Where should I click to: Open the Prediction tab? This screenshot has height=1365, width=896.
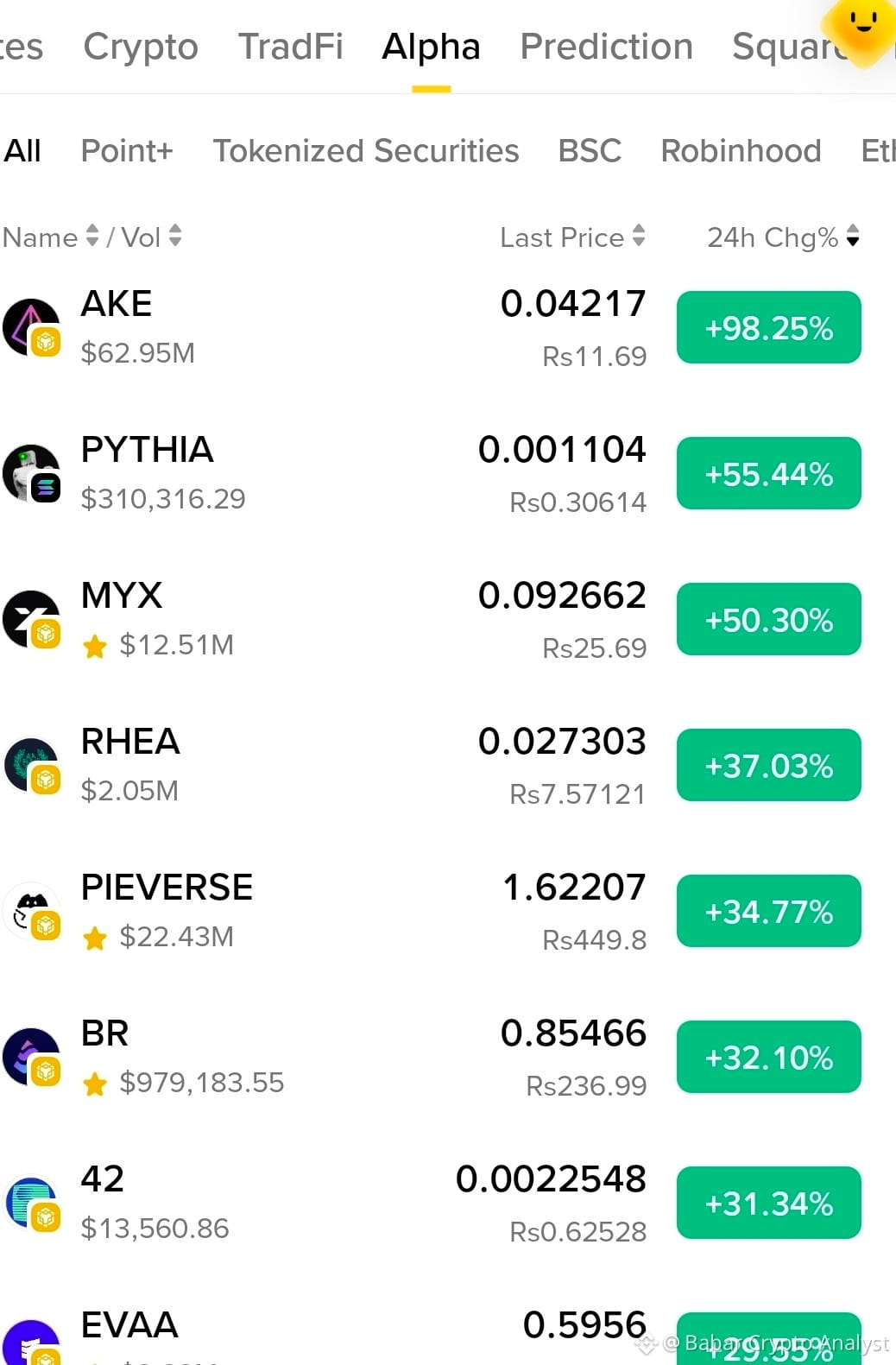(x=606, y=47)
